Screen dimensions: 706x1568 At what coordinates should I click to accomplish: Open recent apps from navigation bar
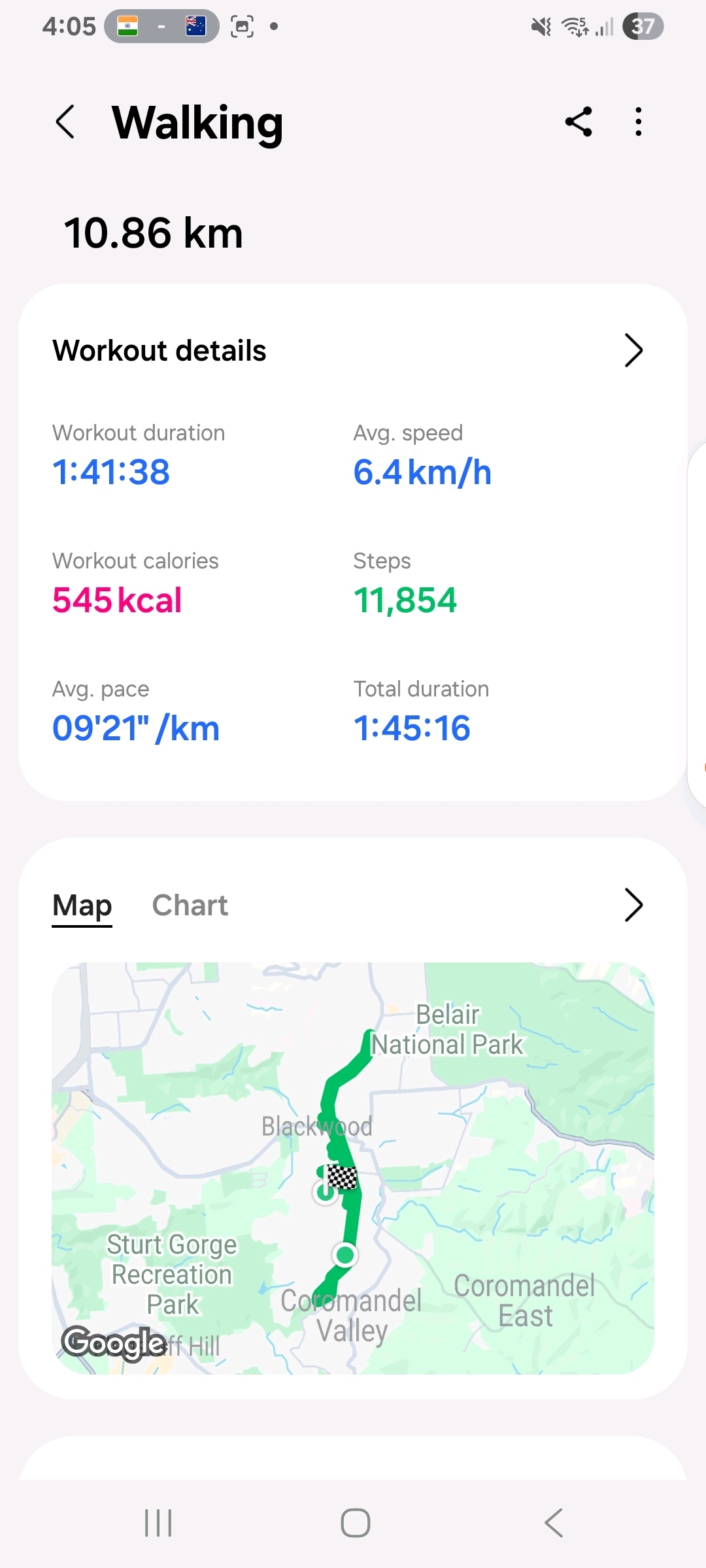[x=158, y=1523]
